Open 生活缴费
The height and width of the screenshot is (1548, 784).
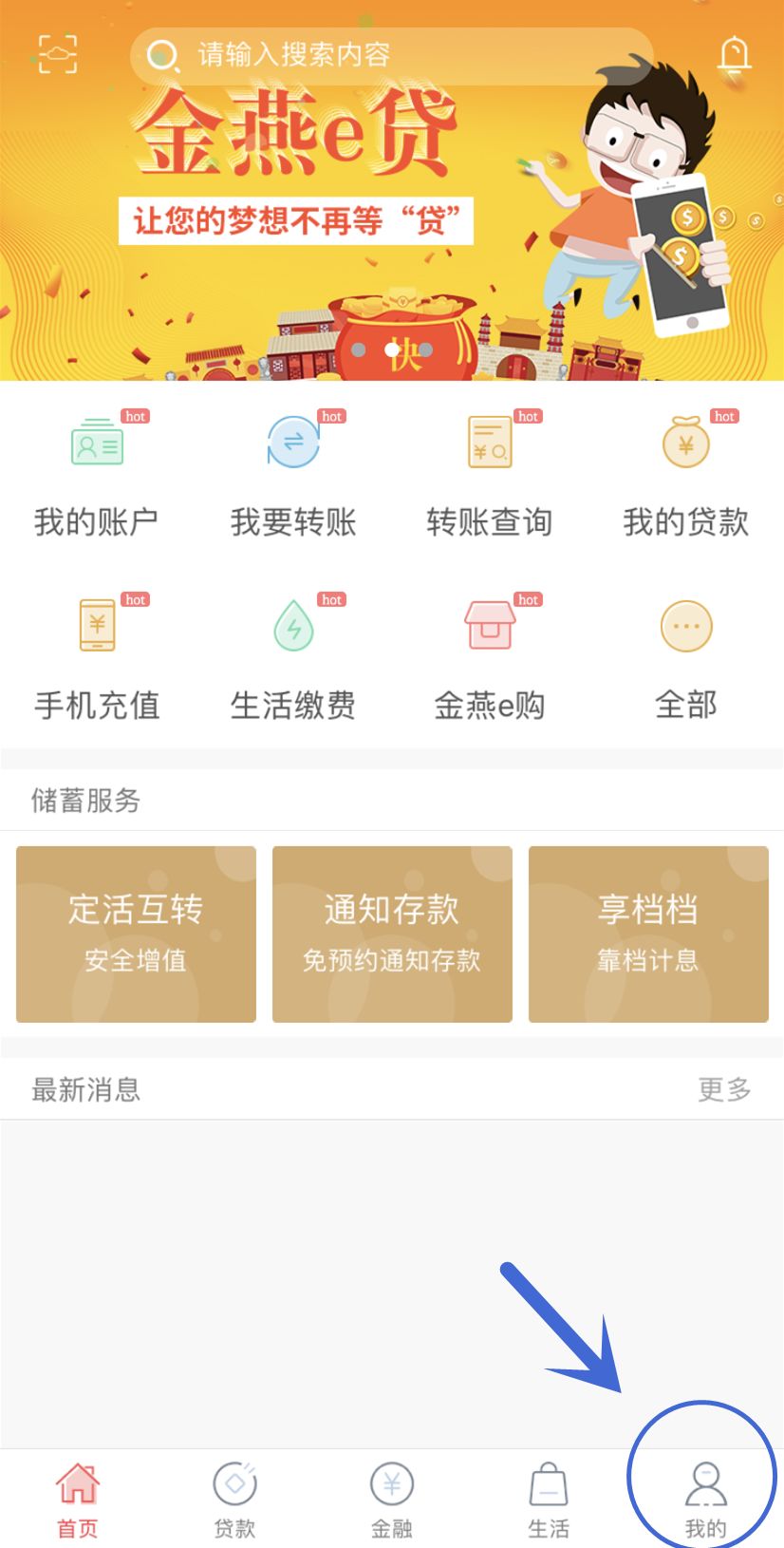click(x=293, y=658)
